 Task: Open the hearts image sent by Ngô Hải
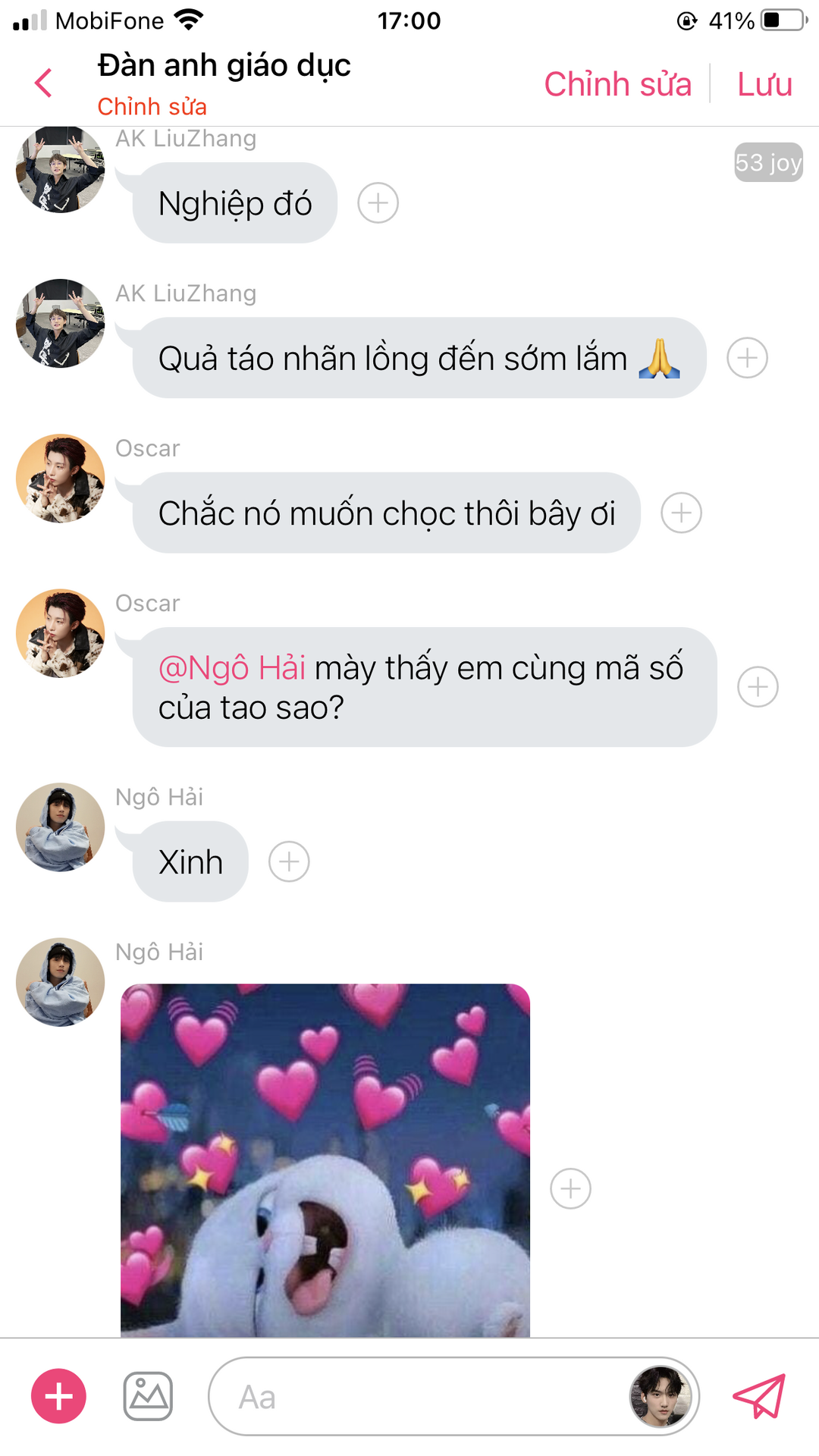pyautogui.click(x=325, y=1160)
